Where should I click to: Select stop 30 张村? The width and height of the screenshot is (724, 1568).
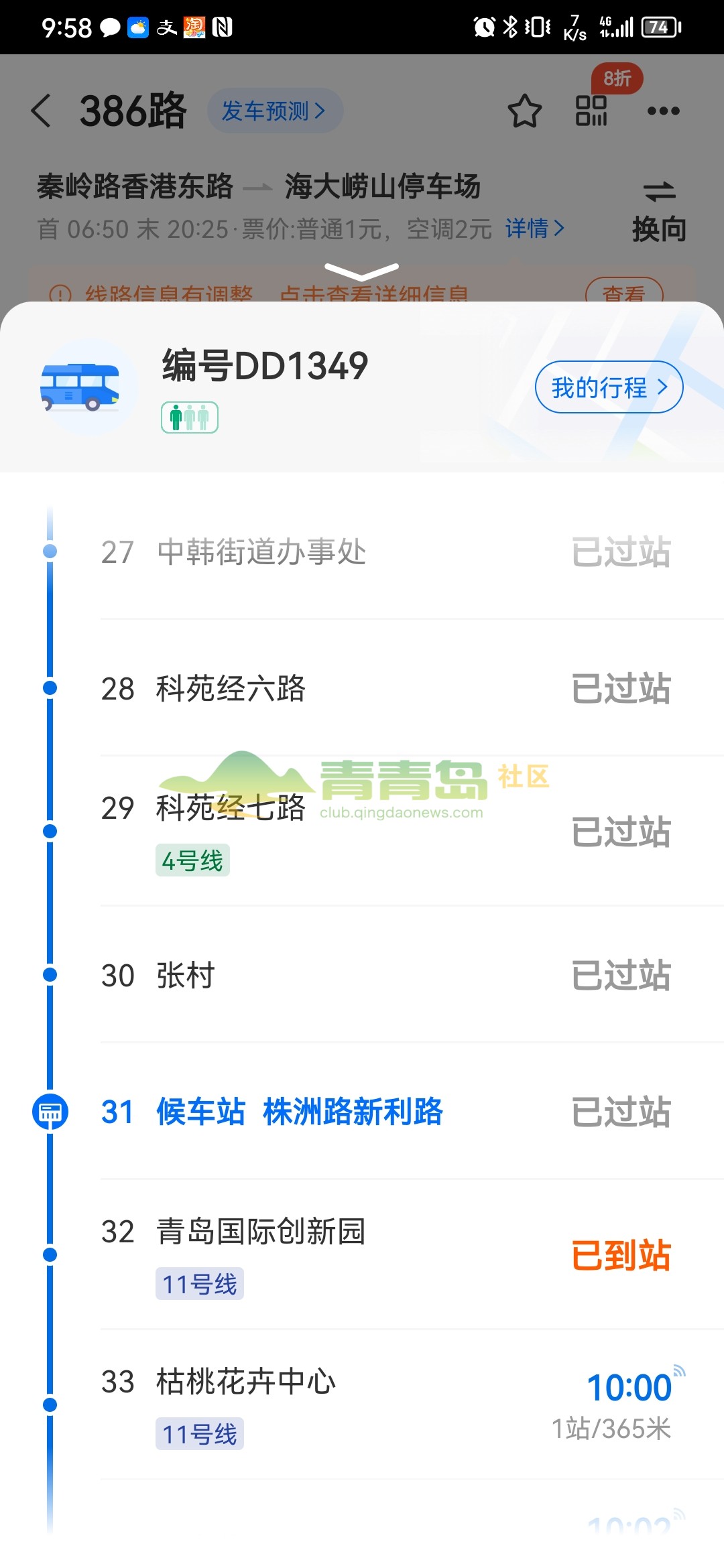tap(185, 976)
